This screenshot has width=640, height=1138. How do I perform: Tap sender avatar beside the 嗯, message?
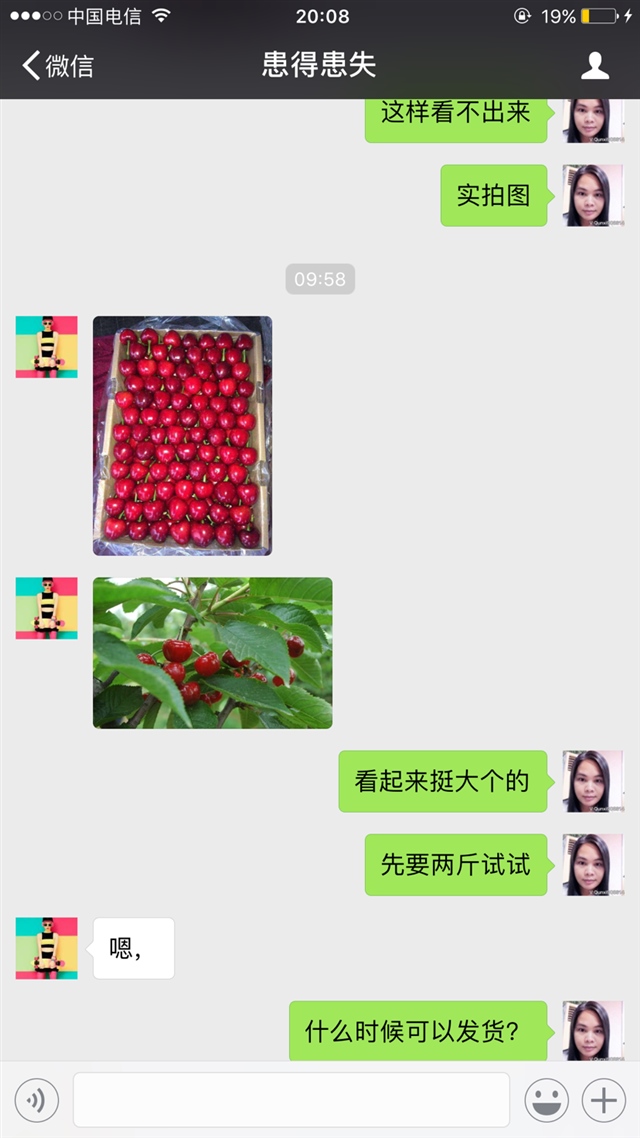(46, 947)
